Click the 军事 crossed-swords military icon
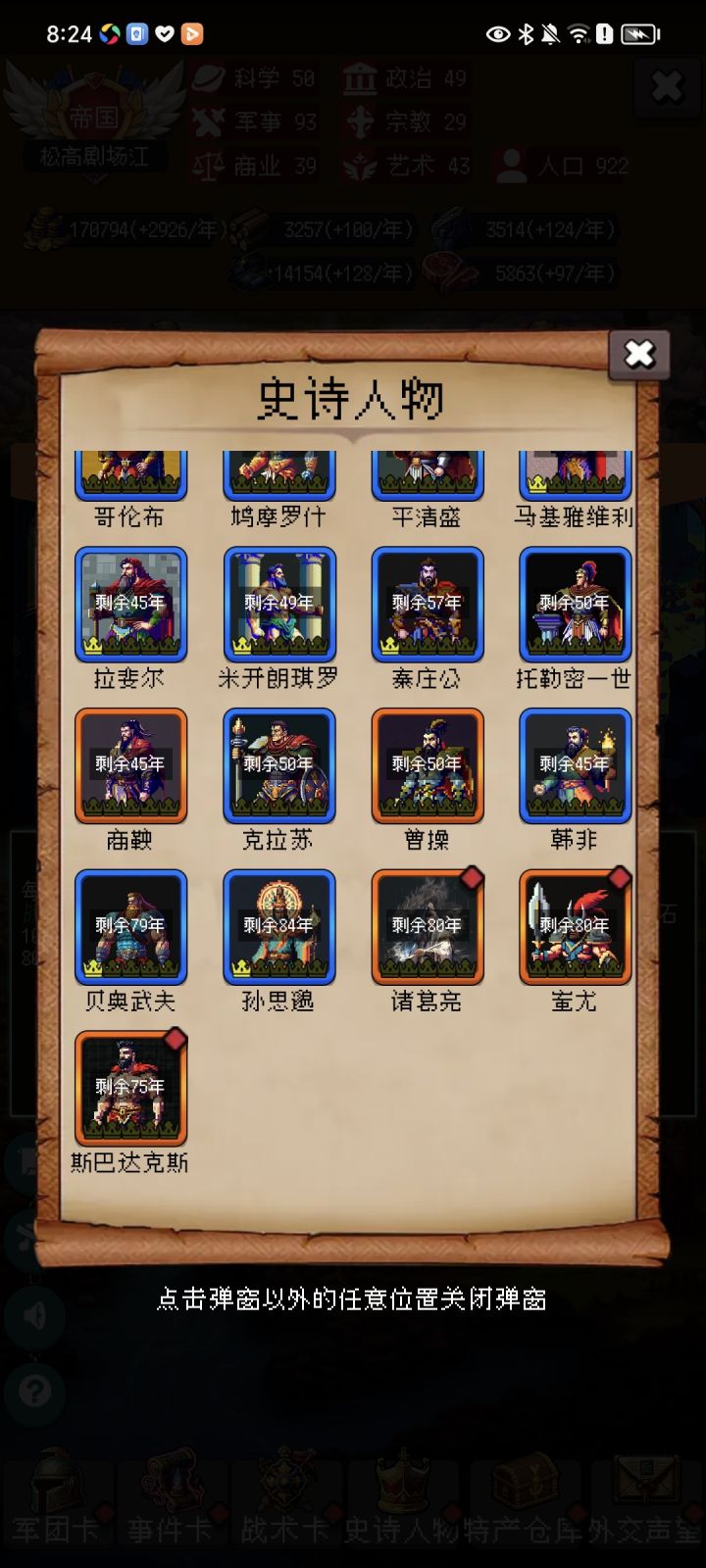Viewport: 706px width, 1568px height. coord(209,122)
